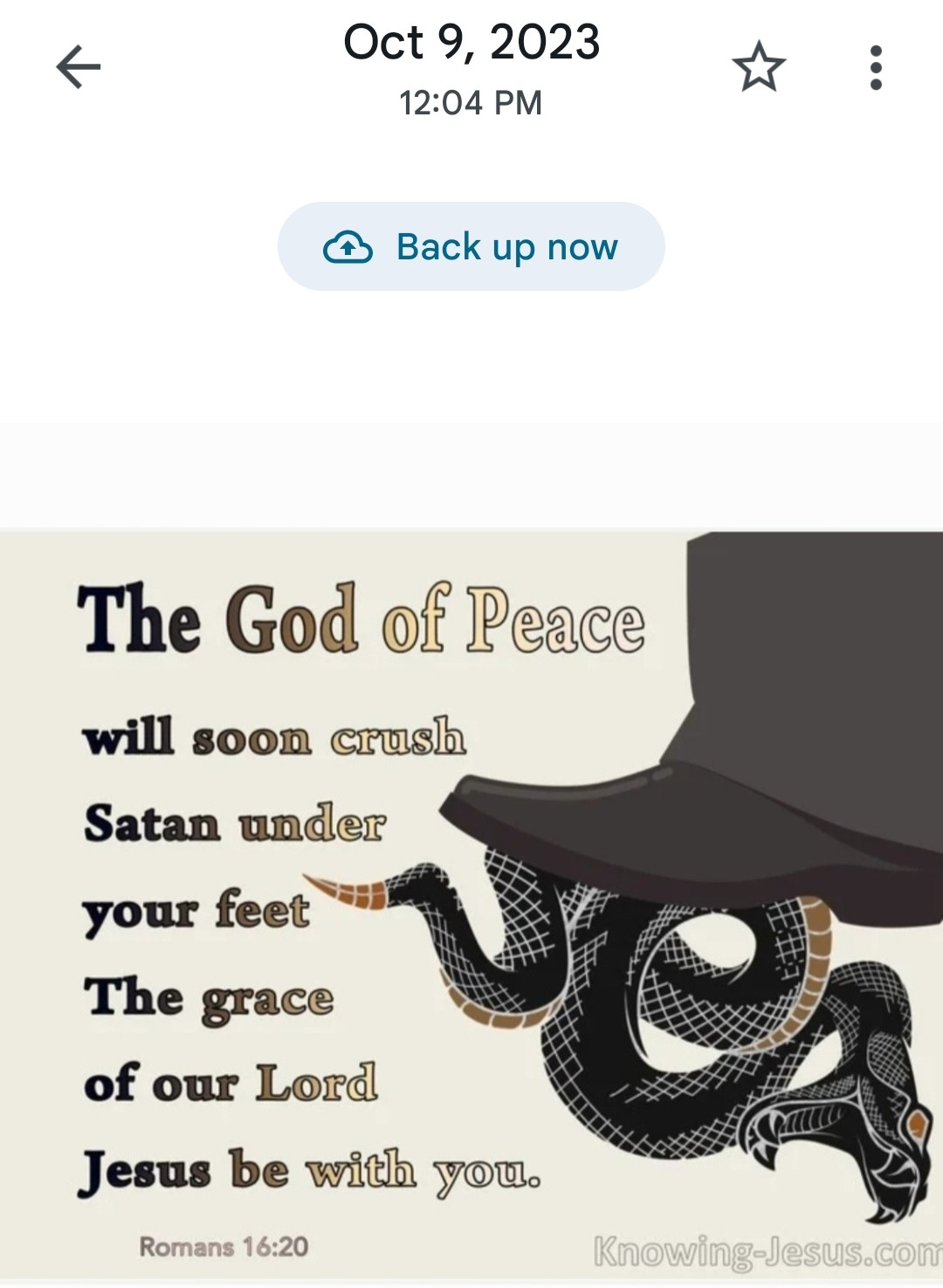Go back using the arrow icon
The image size is (943, 1288).
[79, 67]
